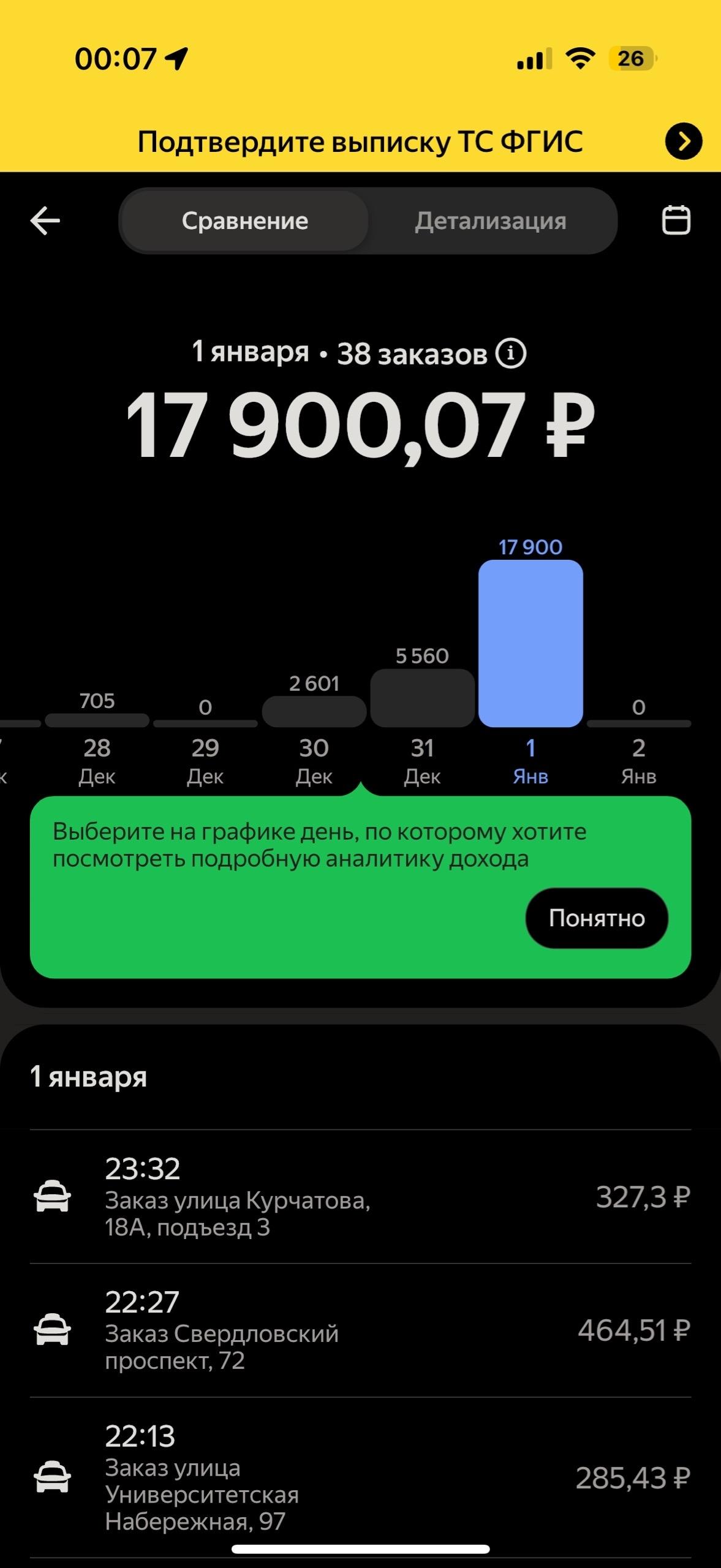Dismiss the hint with Понятно
The height and width of the screenshot is (1568, 721).
(x=596, y=918)
